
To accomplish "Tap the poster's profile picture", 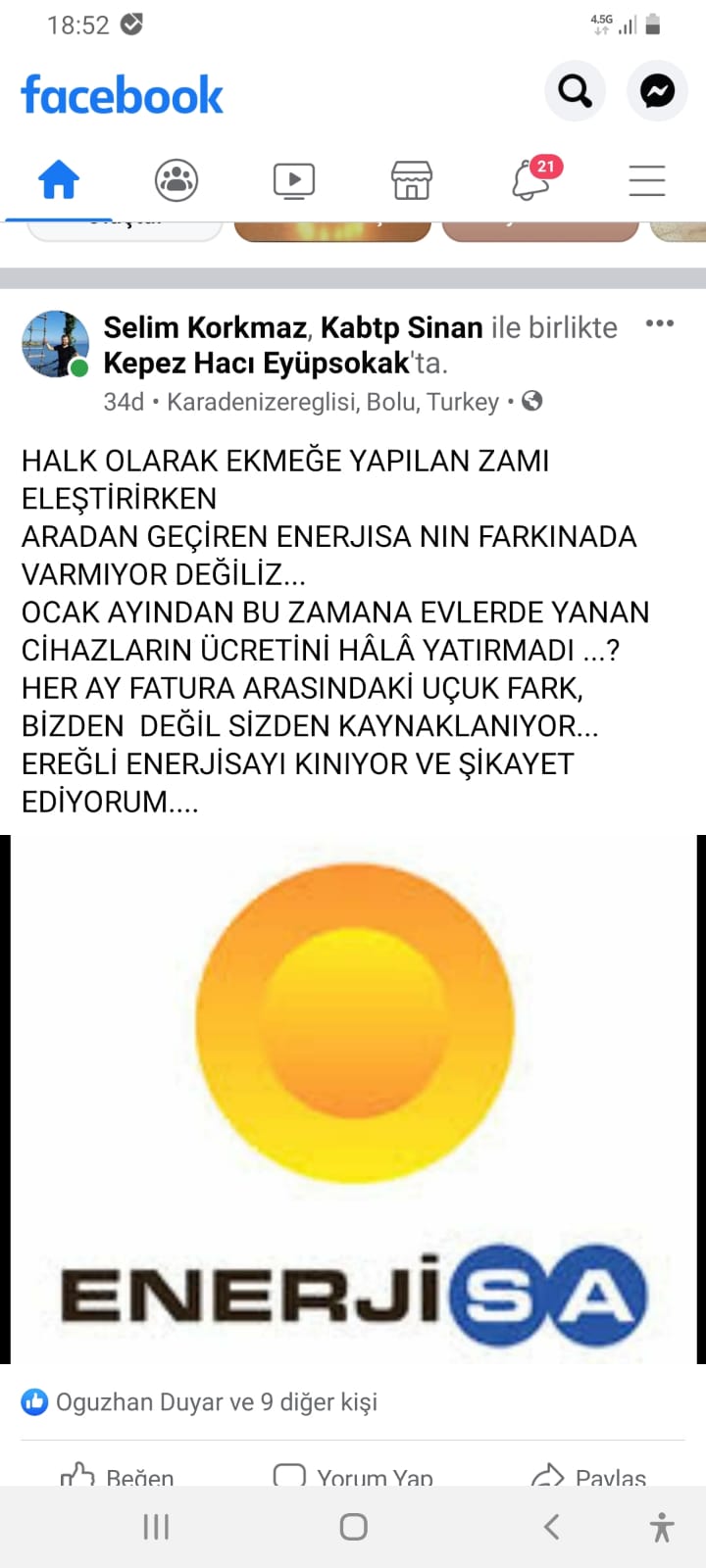I will pyautogui.click(x=55, y=344).
